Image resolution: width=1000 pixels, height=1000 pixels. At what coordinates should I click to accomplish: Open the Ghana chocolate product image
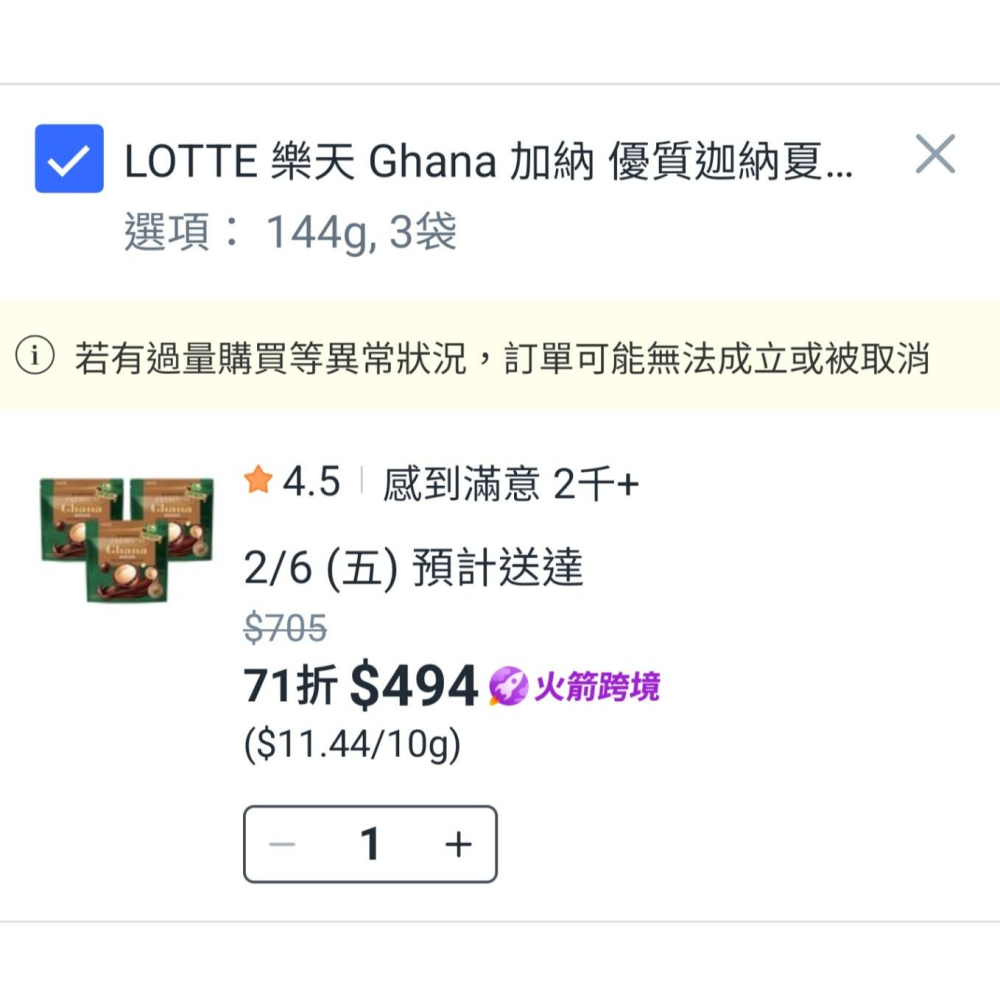(127, 540)
